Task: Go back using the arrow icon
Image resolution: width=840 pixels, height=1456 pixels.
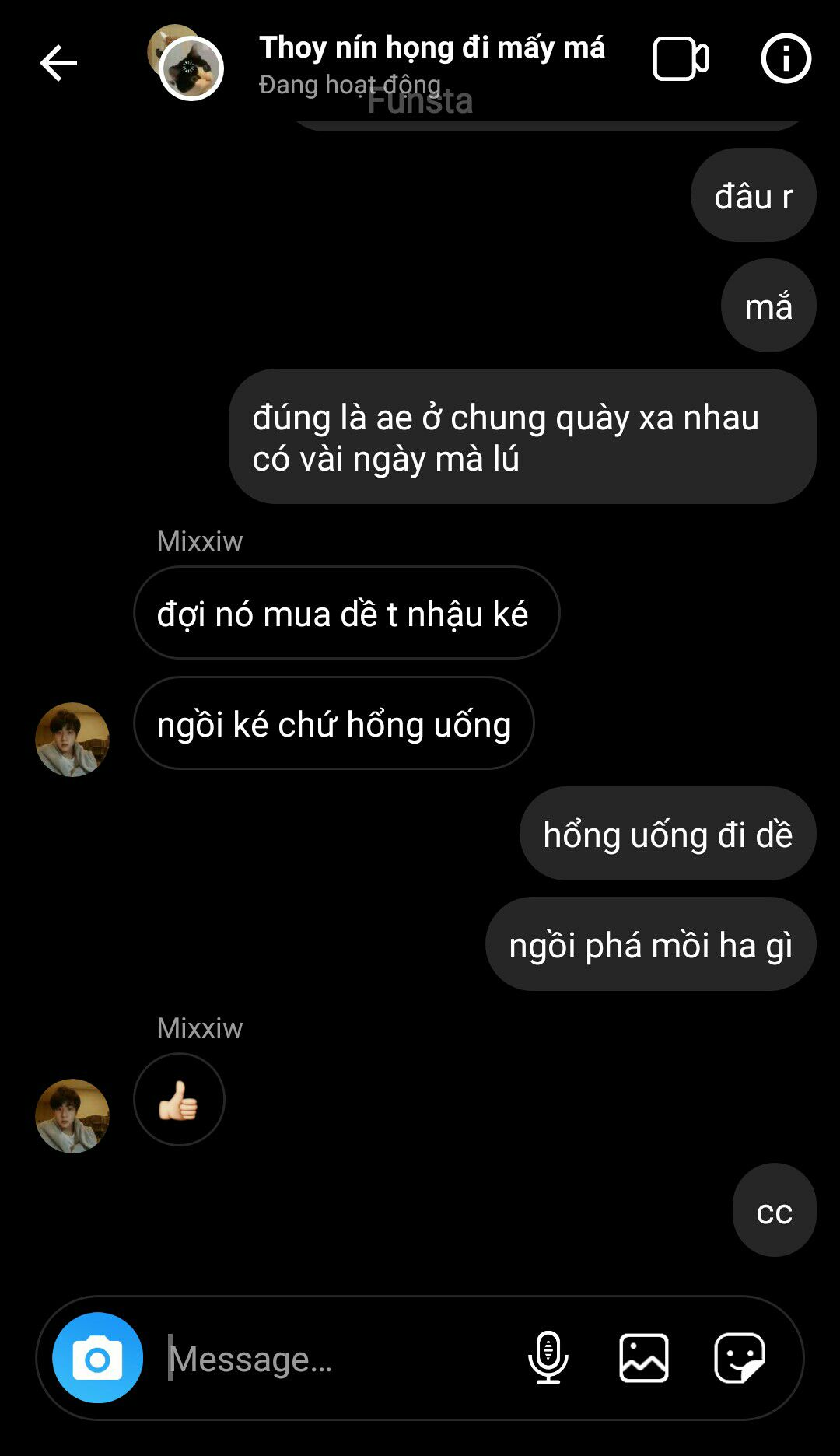Action: coord(58,63)
